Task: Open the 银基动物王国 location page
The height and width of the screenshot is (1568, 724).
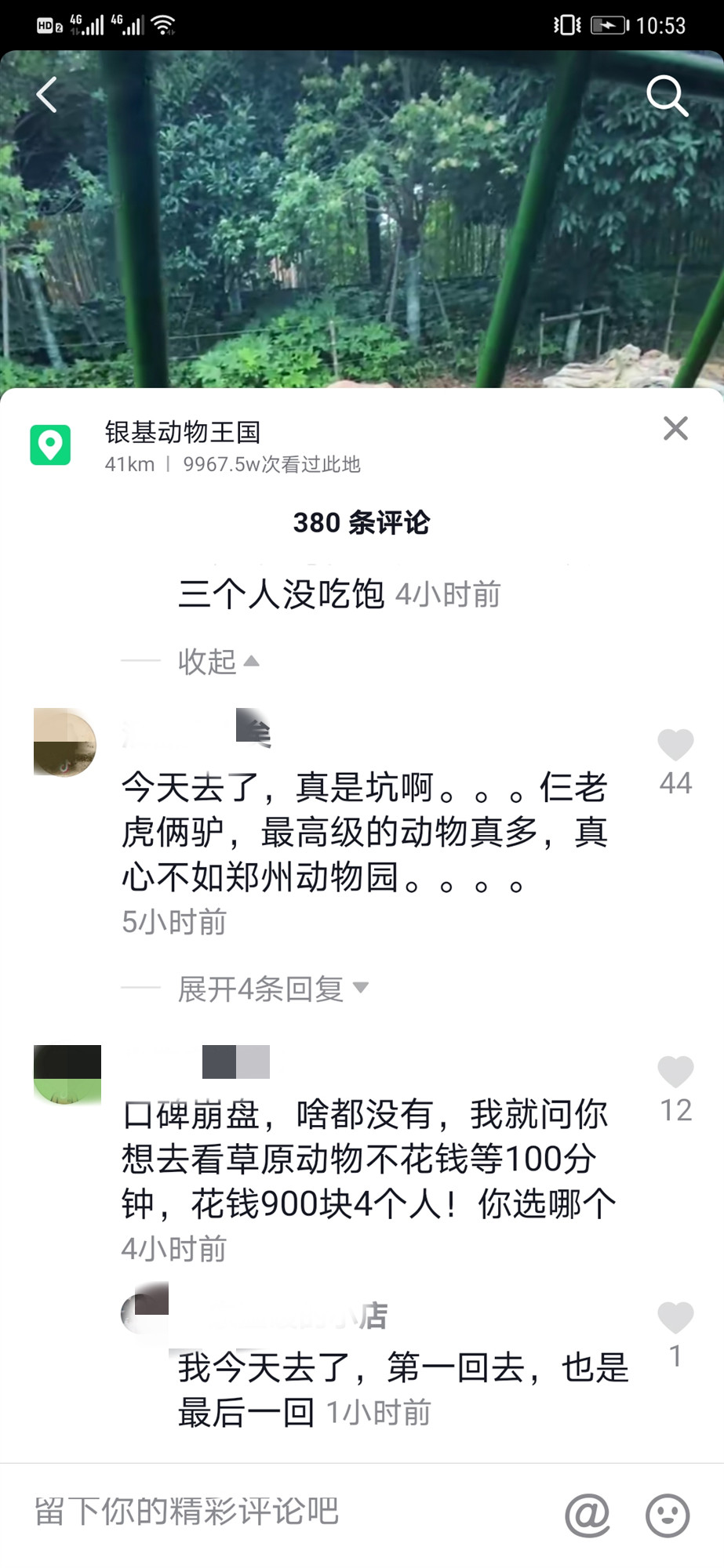Action: click(x=182, y=430)
